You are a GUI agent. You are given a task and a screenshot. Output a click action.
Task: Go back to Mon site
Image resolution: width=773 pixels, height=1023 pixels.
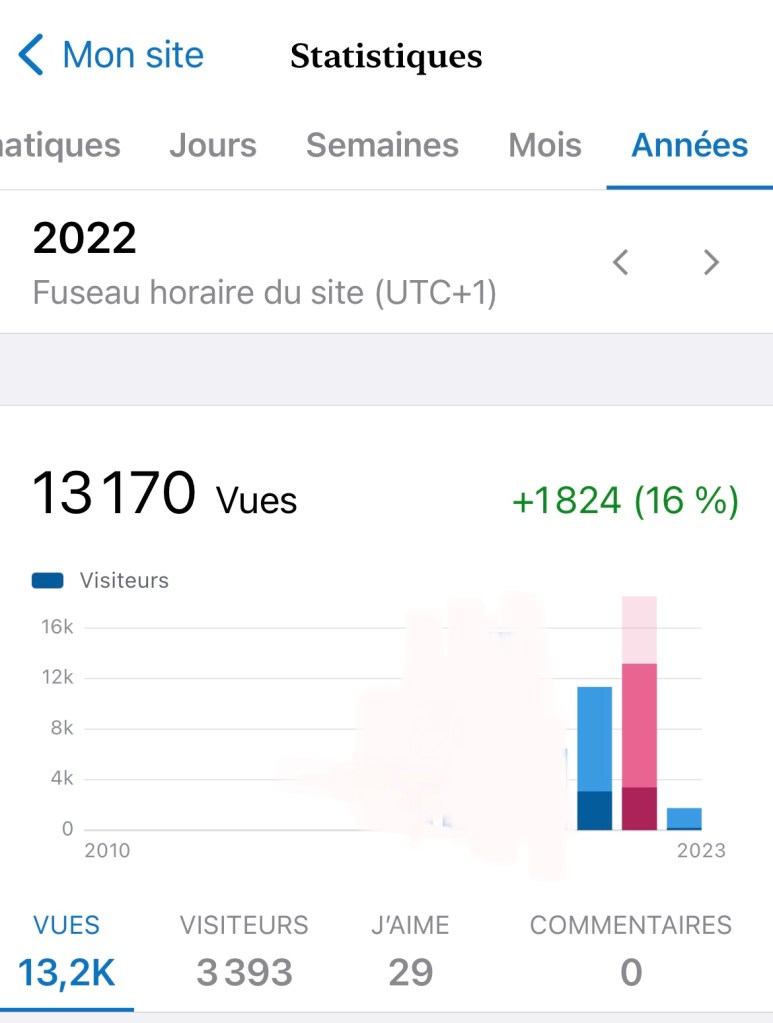pyautogui.click(x=110, y=55)
